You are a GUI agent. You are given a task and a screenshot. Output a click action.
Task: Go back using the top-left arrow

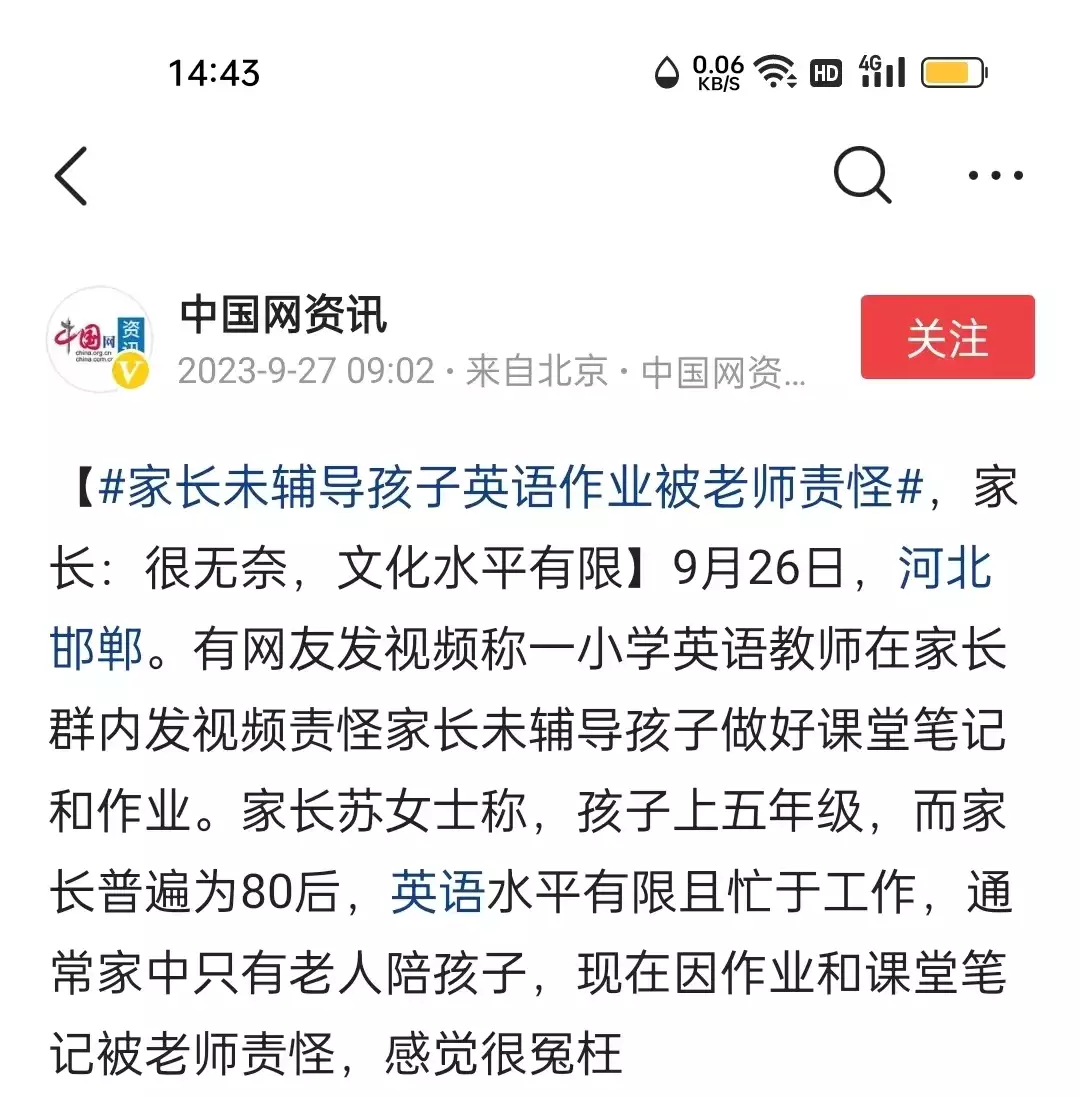pyautogui.click(x=71, y=176)
